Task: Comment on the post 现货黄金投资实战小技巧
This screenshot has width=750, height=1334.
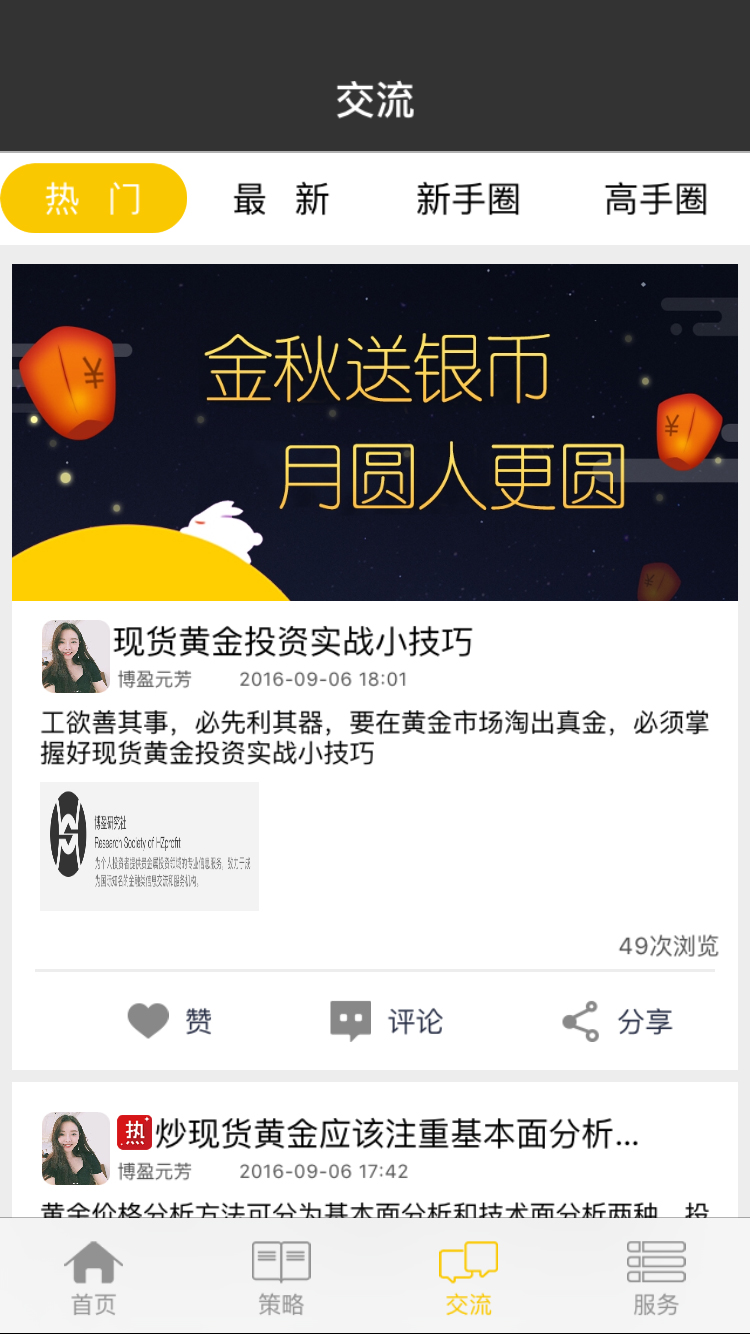Action: (x=386, y=1021)
